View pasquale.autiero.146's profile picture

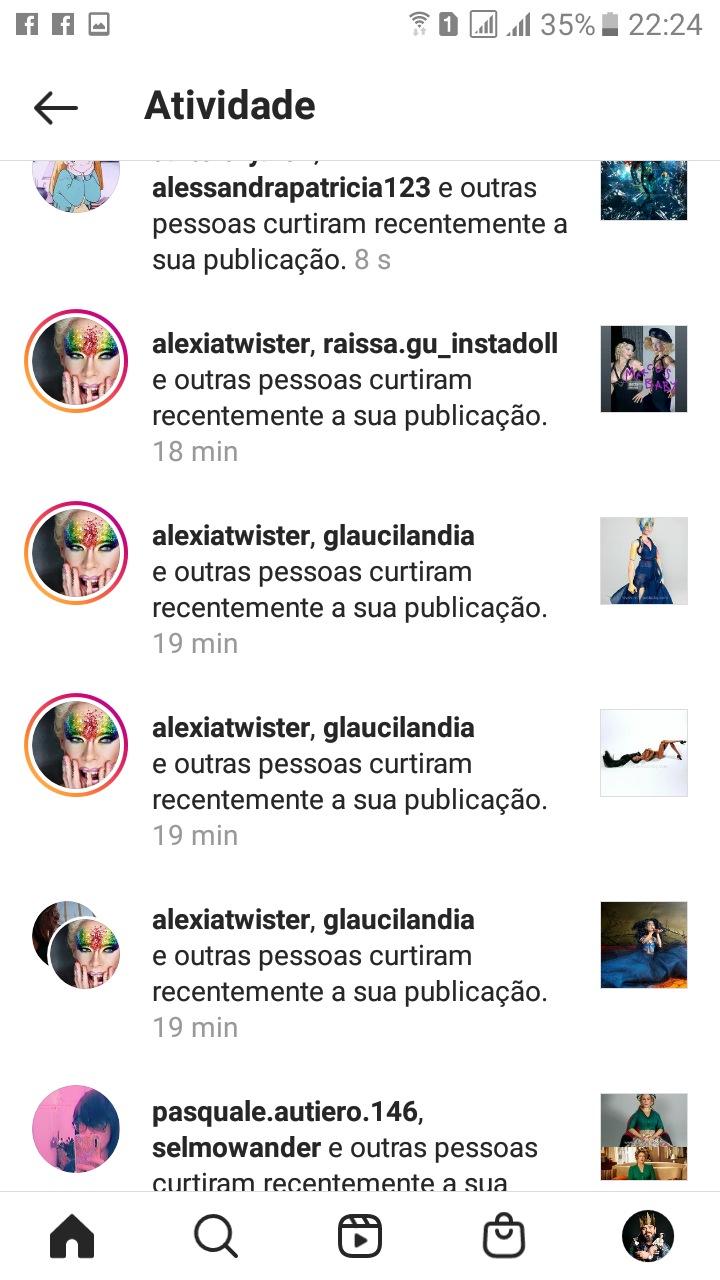tap(76, 1130)
